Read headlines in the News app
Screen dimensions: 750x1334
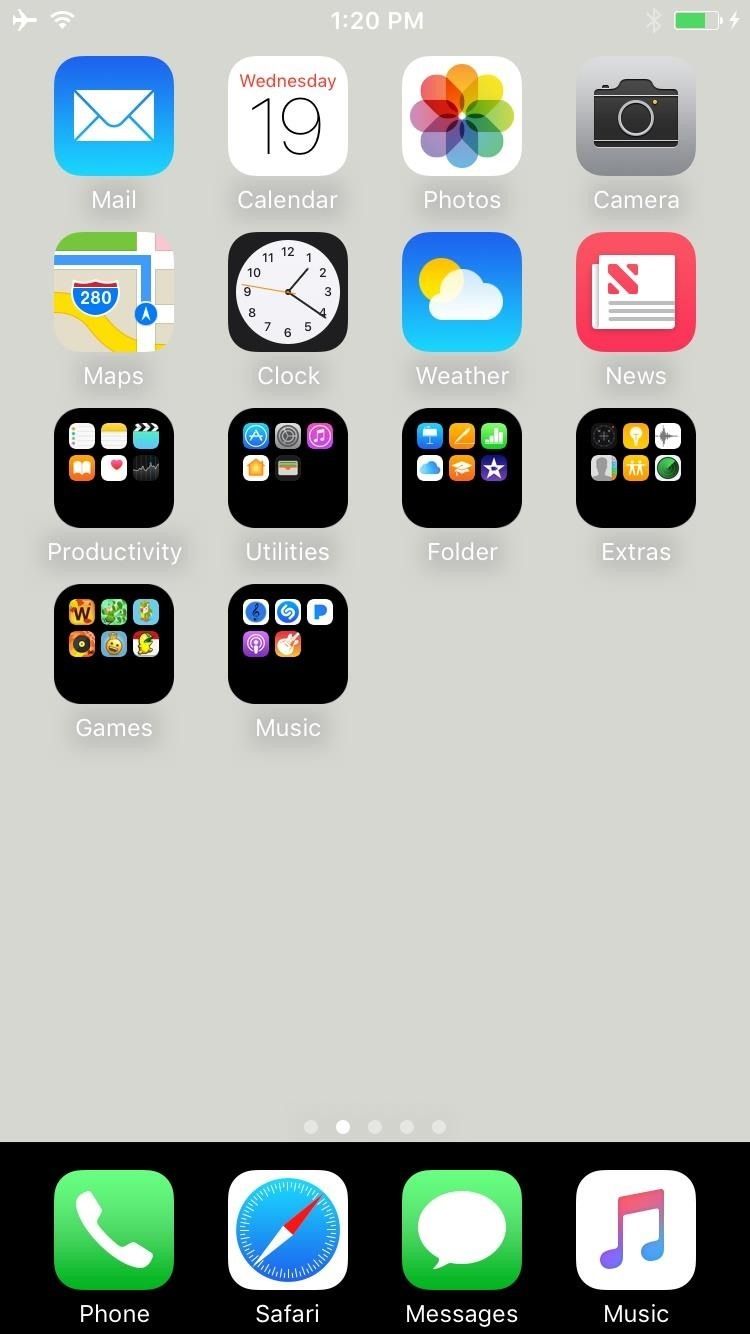(x=636, y=291)
